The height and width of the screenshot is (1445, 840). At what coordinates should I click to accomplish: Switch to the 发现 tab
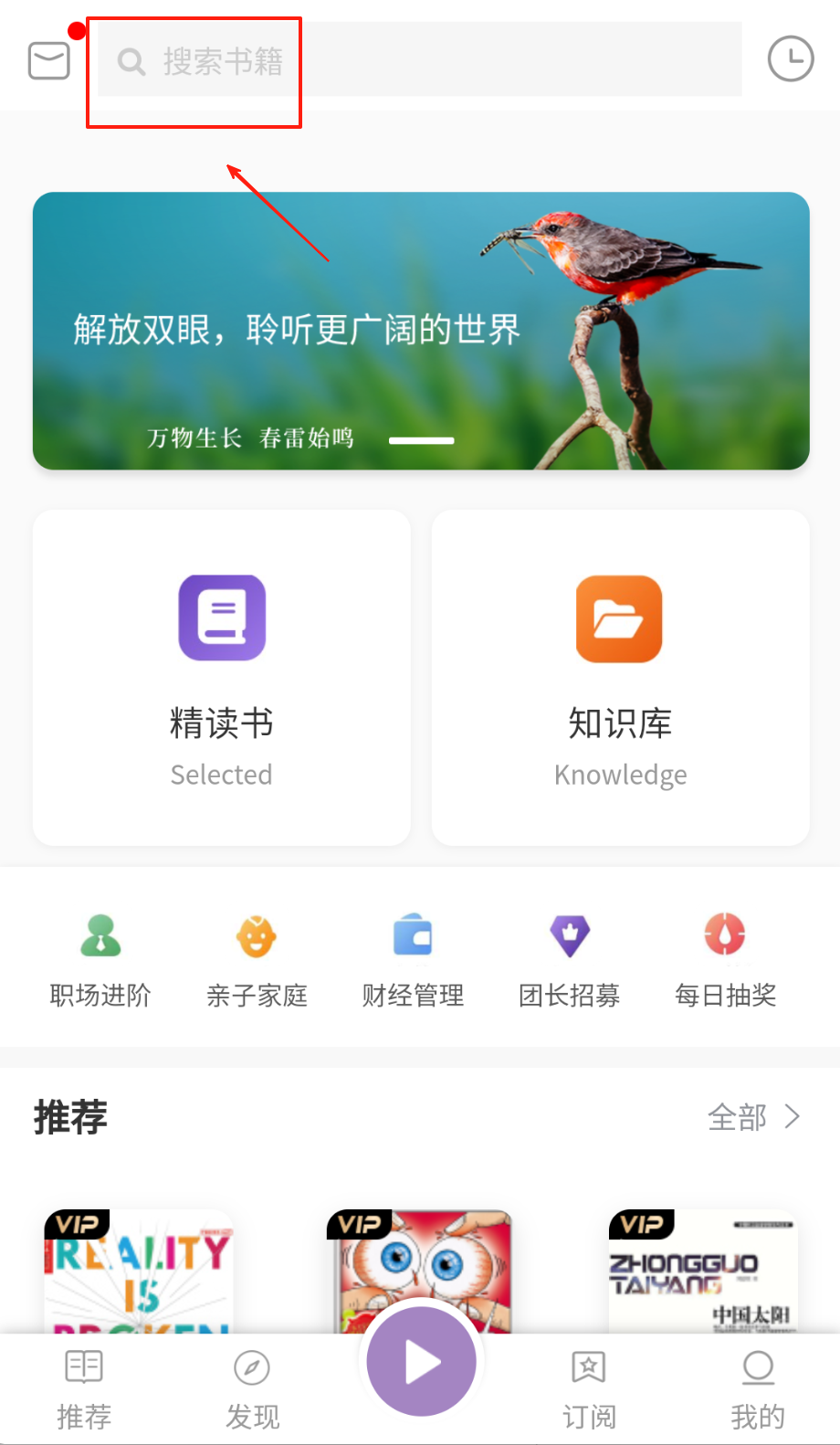click(x=252, y=1388)
